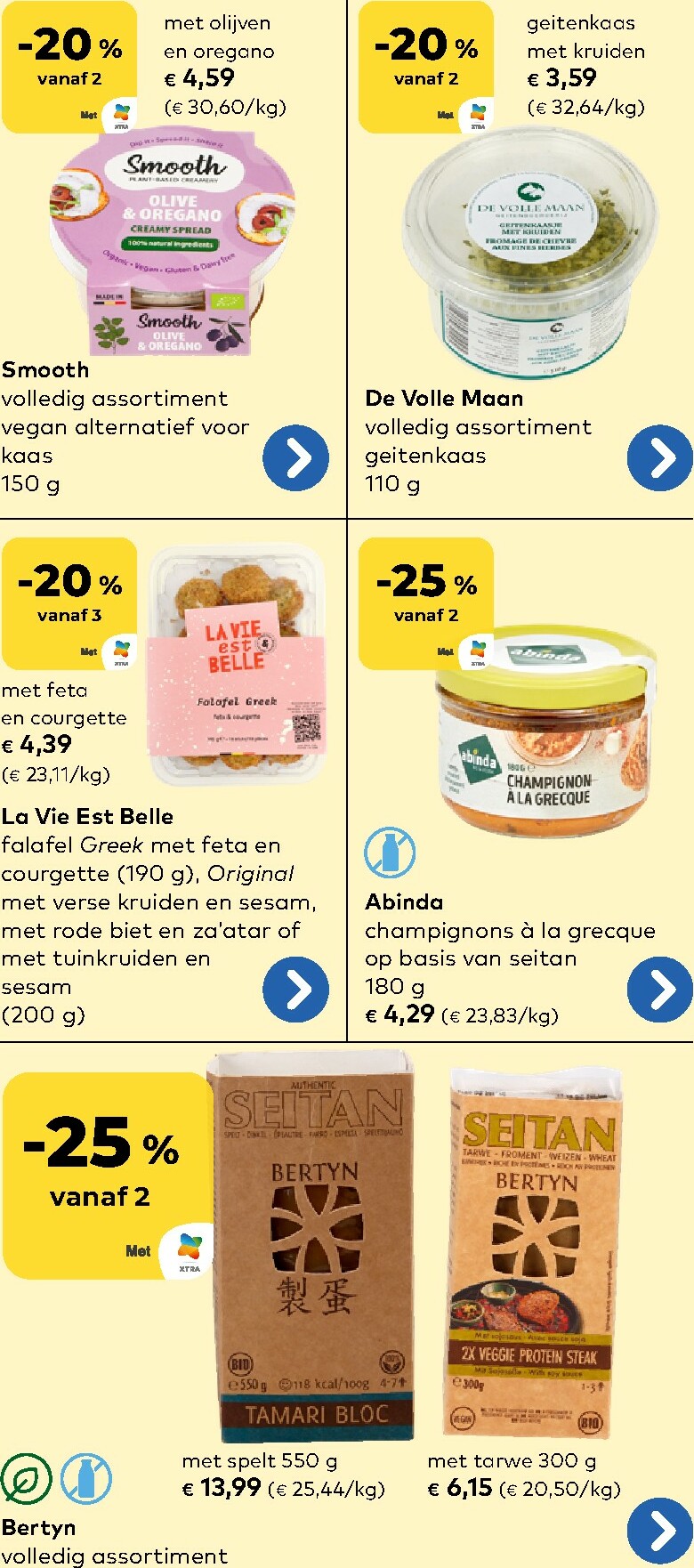Expand Smooth product details with the blue arrow
The height and width of the screenshot is (1568, 694).
298,457
